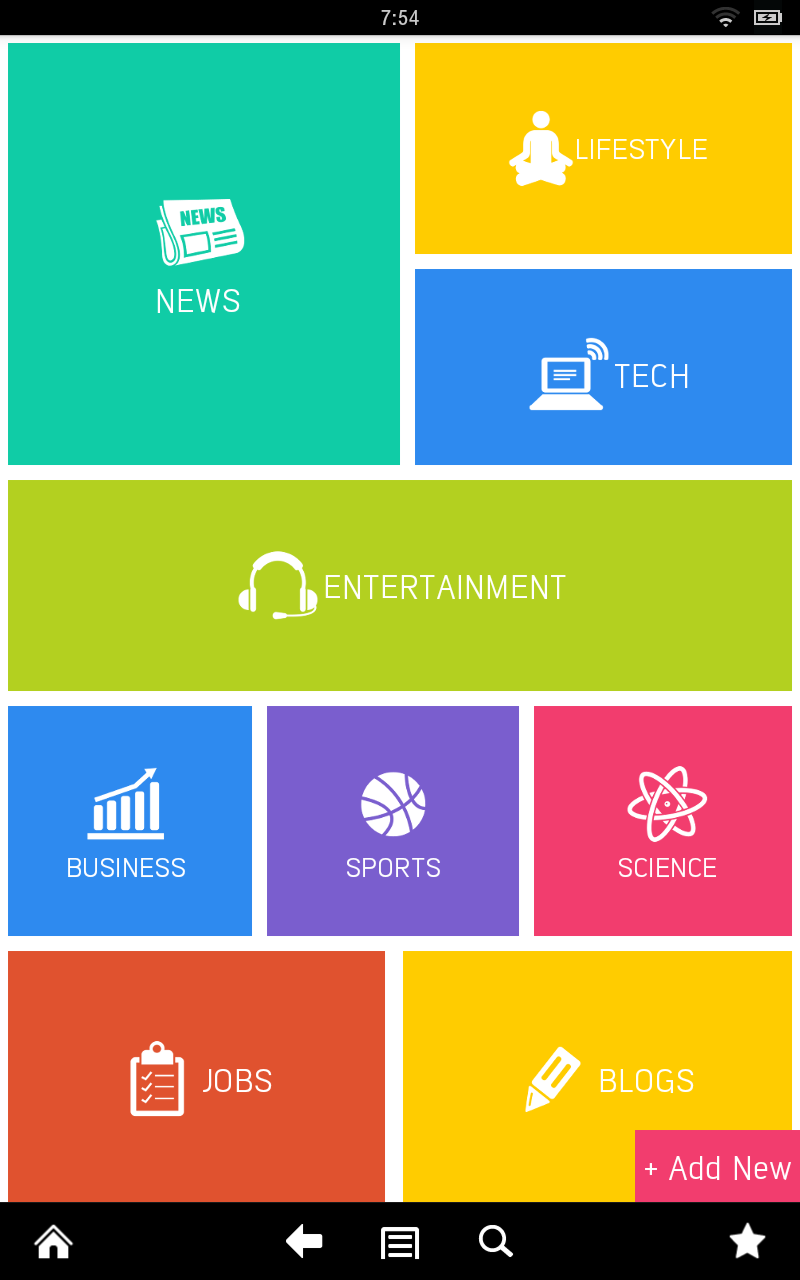The image size is (800, 1280).
Task: Click the laptop icon on the TECH tile
Action: click(565, 377)
